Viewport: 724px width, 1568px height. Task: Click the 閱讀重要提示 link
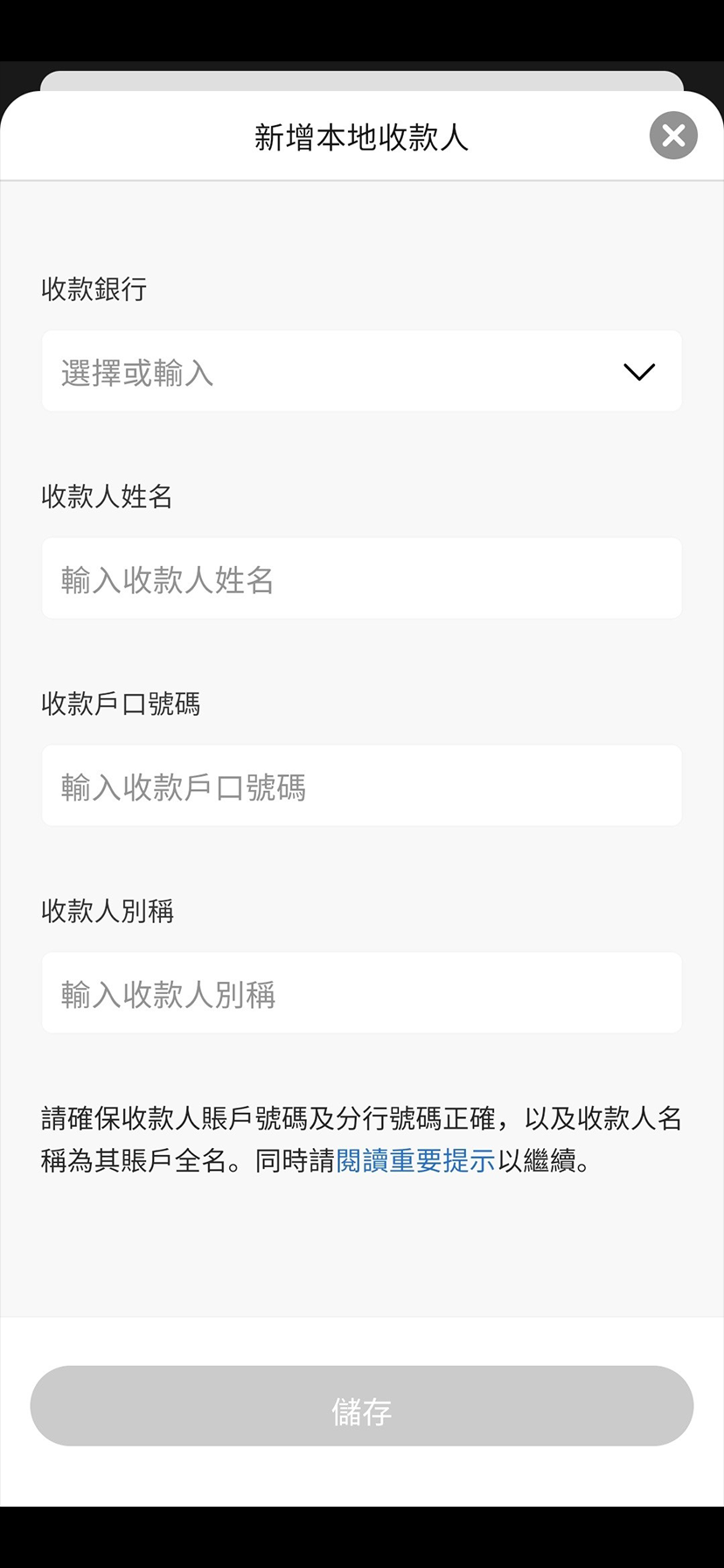tap(415, 1164)
